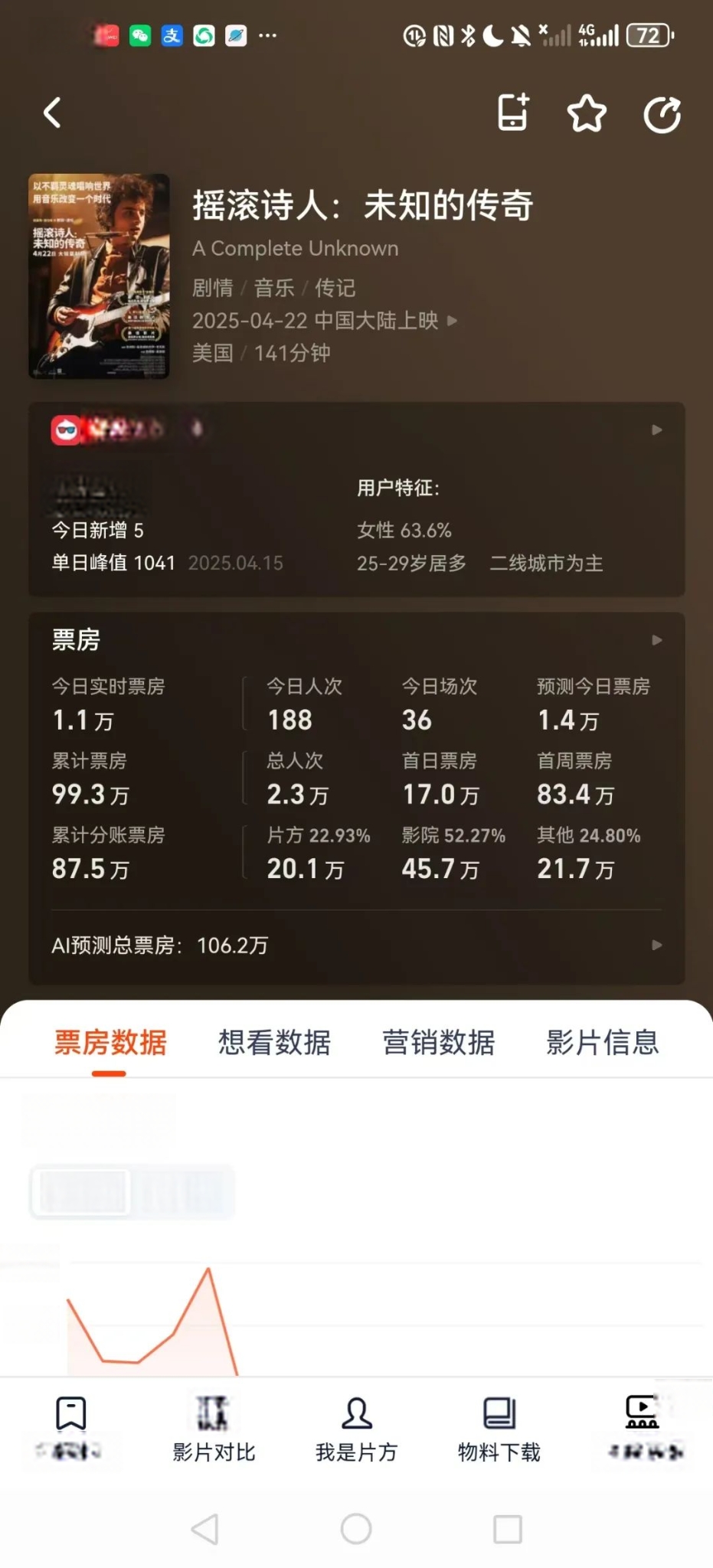Tap the video icon in bottom bar
Screen dimensions: 713x1568
pos(642,1429)
